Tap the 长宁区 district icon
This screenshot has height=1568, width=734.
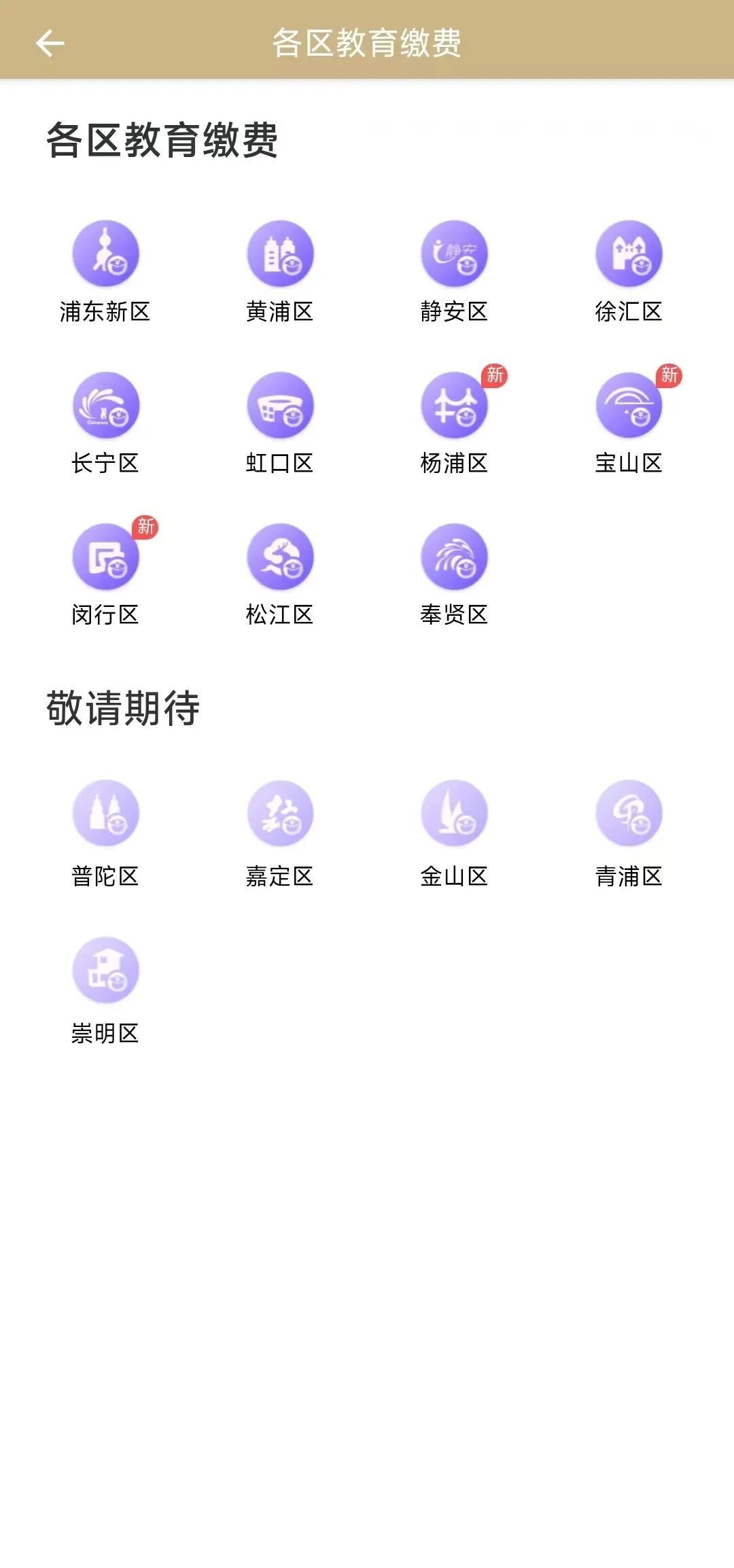tap(105, 406)
